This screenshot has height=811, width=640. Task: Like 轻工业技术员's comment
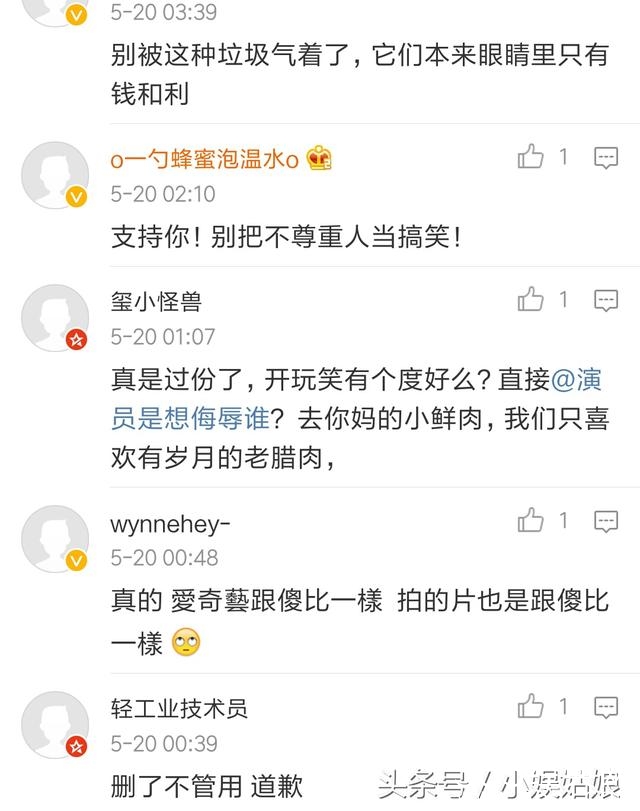pos(531,707)
